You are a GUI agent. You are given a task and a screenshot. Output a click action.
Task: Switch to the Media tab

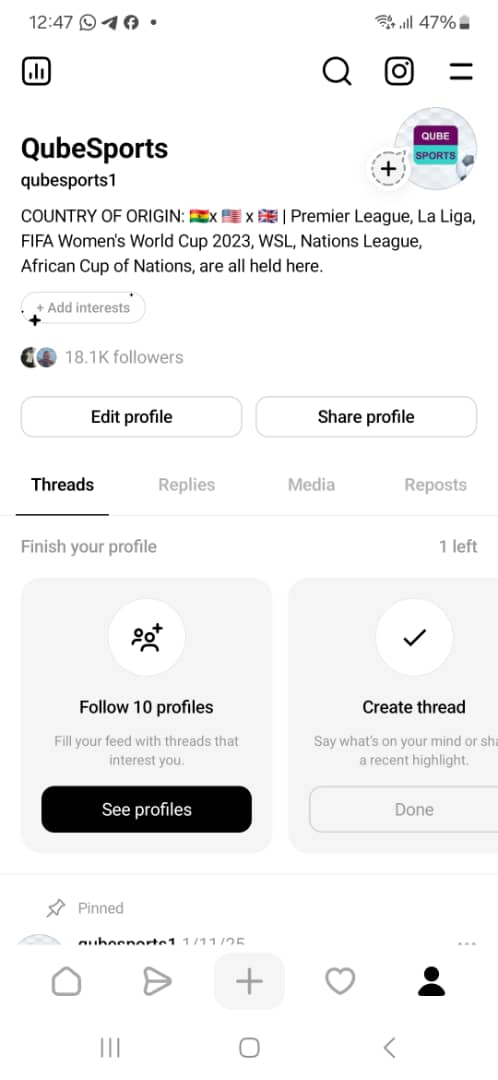pos(311,485)
